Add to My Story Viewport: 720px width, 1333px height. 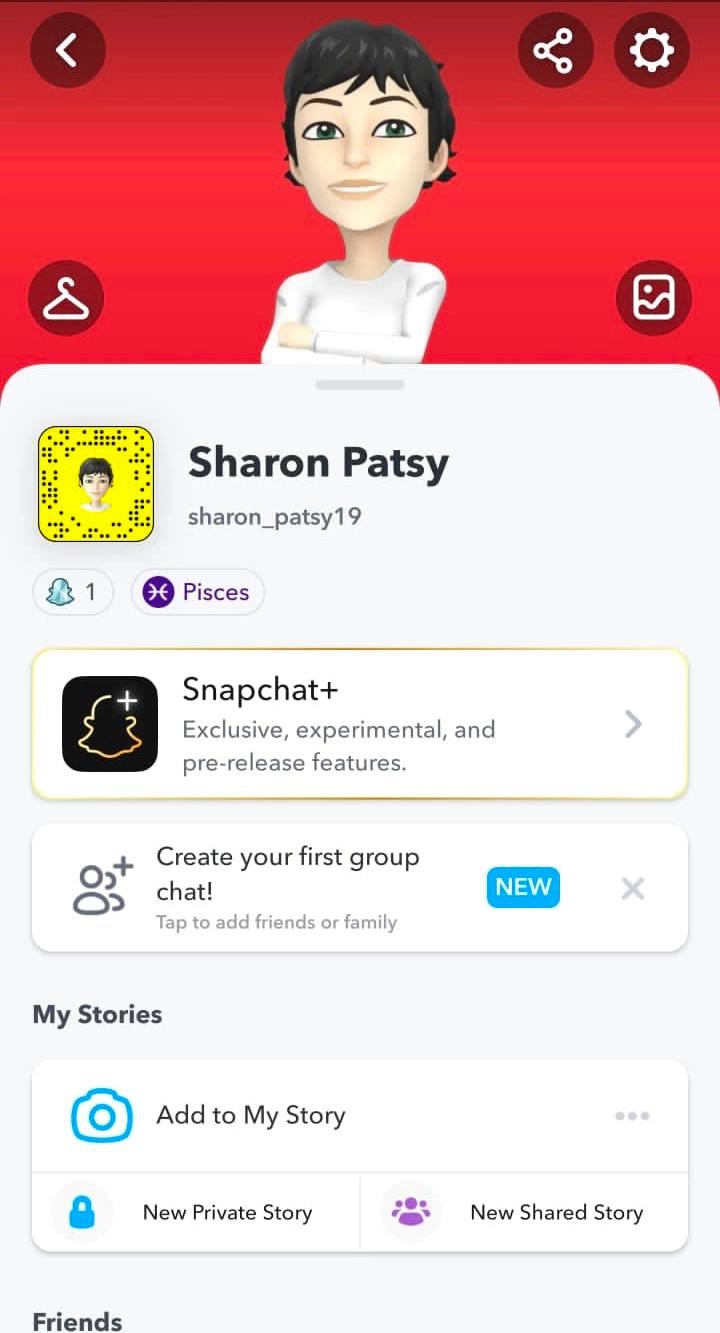pos(250,1115)
